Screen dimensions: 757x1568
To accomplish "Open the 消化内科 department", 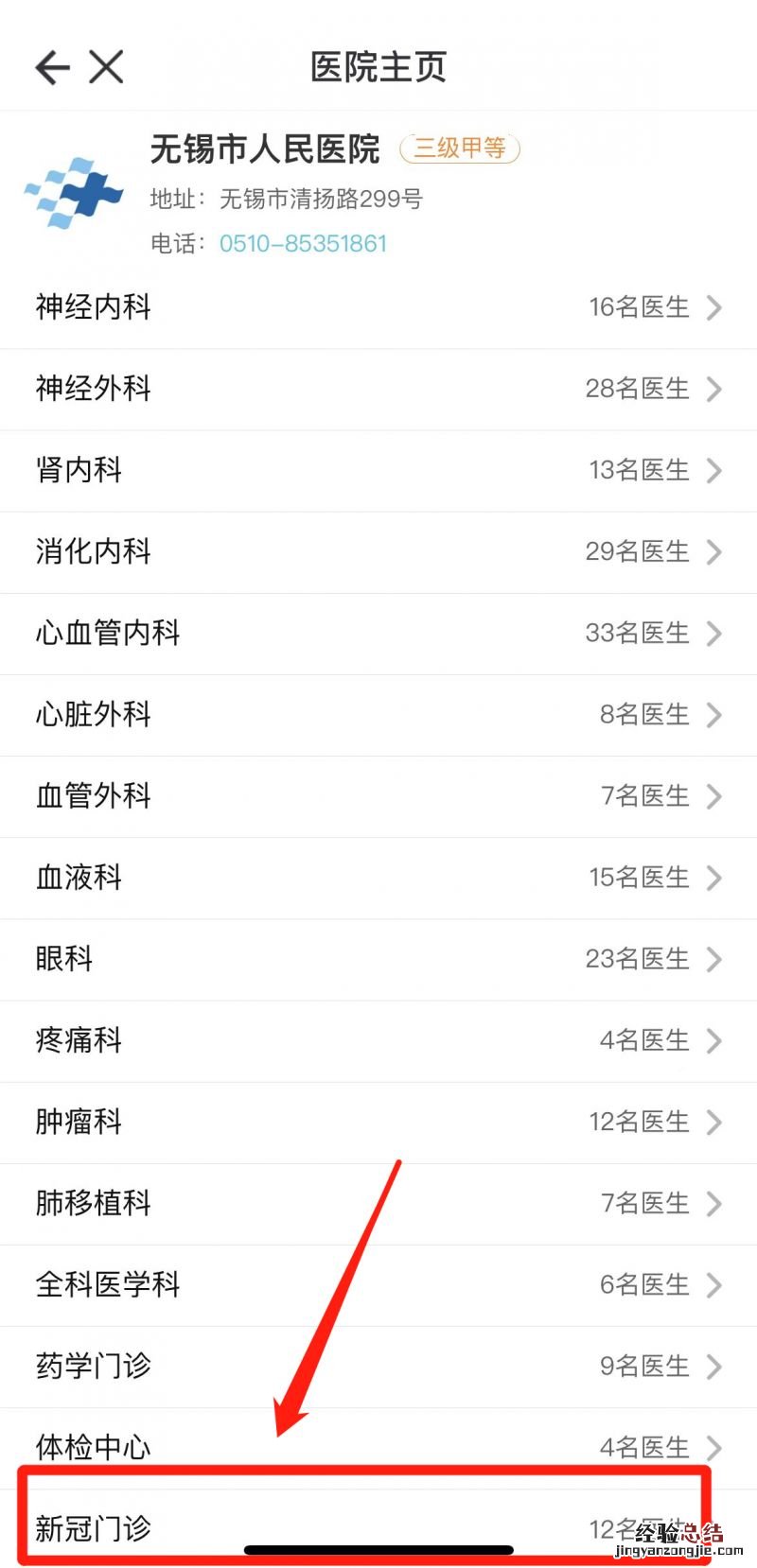I will pyautogui.click(x=378, y=551).
